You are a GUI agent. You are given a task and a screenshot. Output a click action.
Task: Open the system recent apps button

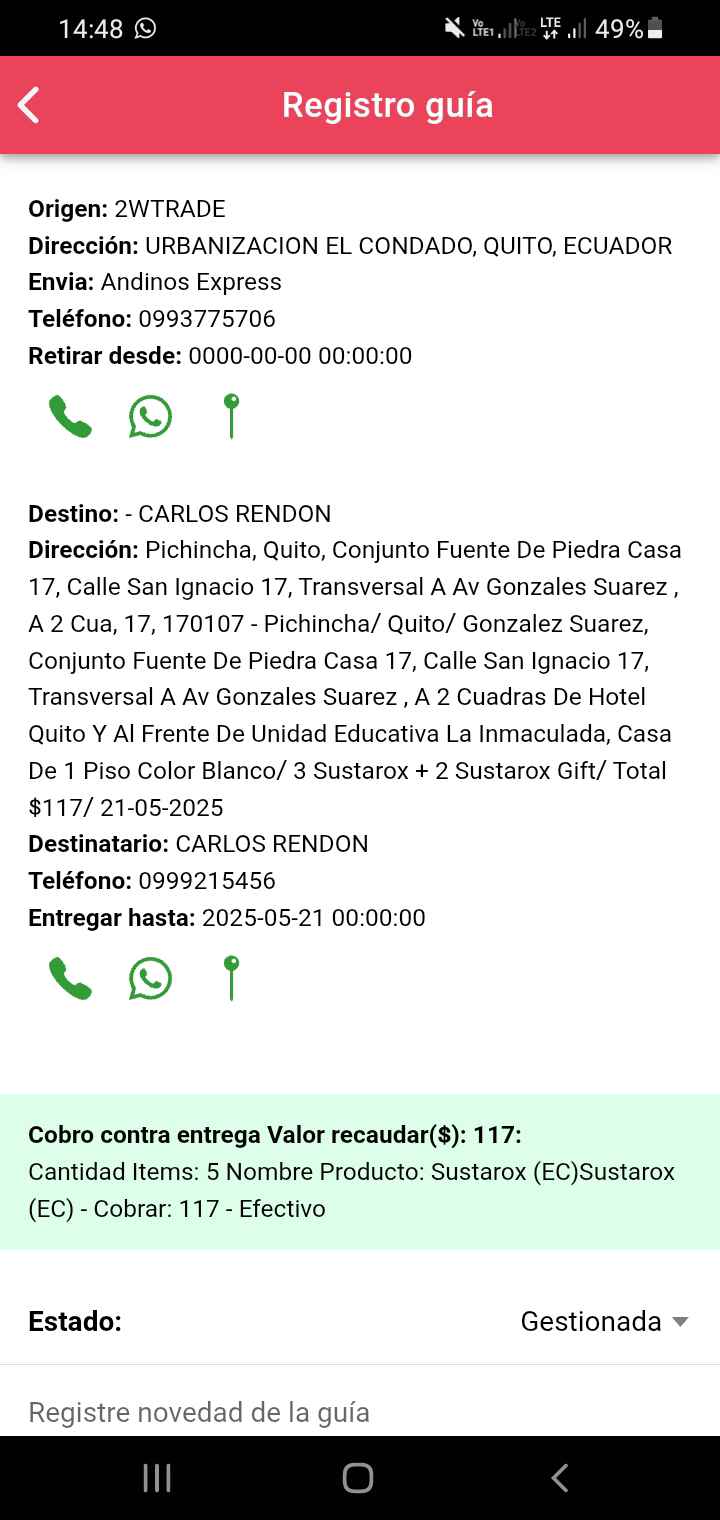(157, 1477)
